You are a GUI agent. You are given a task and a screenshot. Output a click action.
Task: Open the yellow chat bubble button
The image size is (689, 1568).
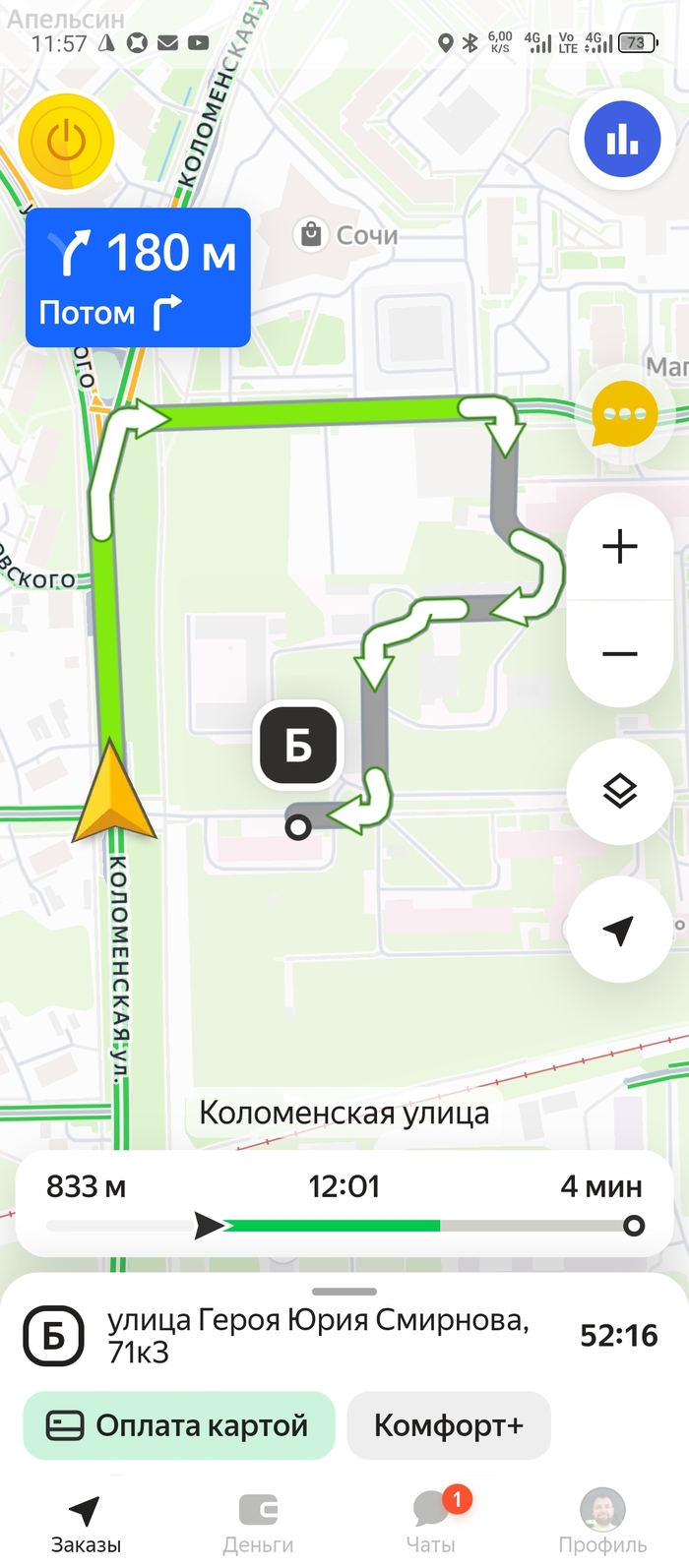point(625,414)
